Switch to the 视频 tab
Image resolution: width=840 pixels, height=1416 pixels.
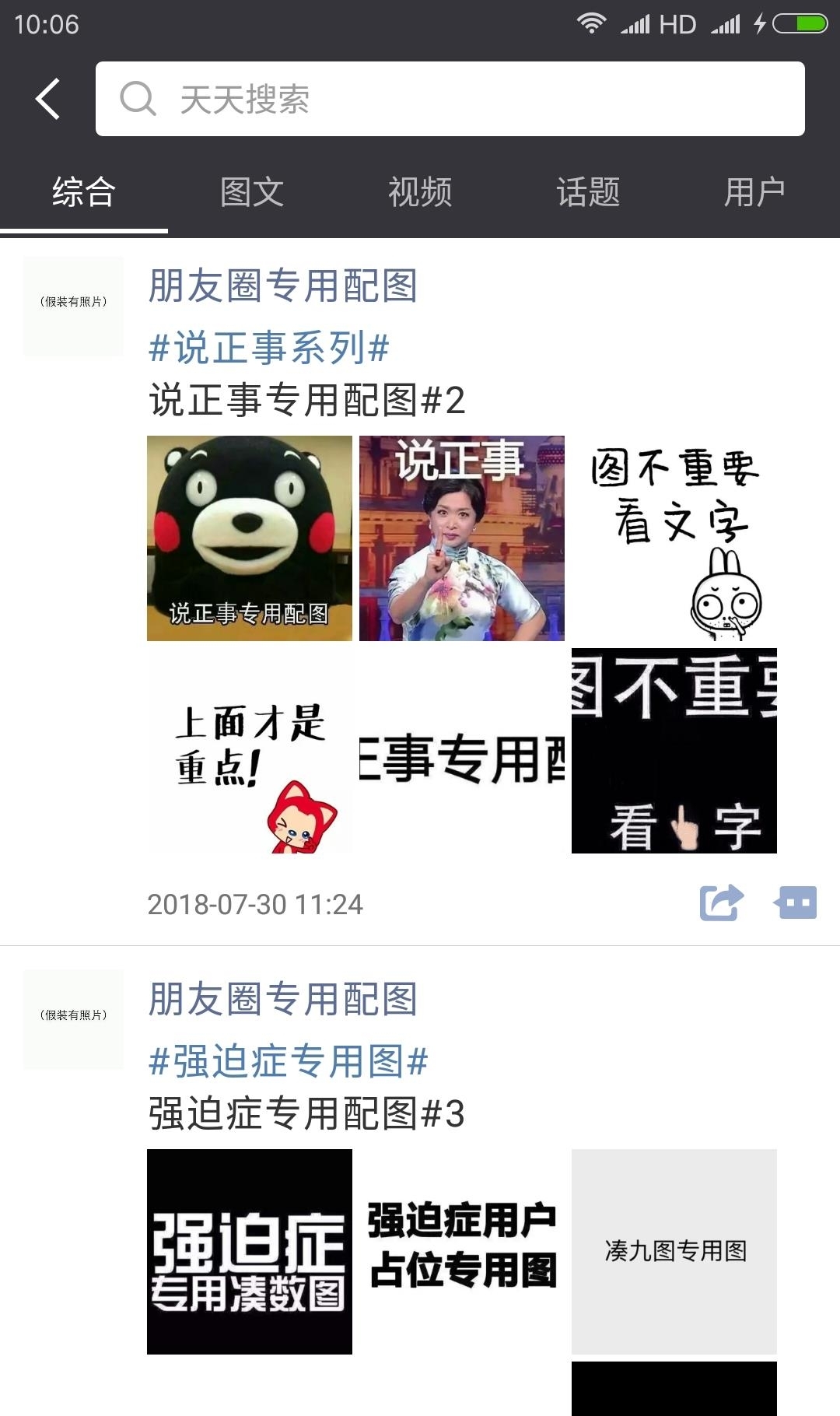(x=420, y=192)
